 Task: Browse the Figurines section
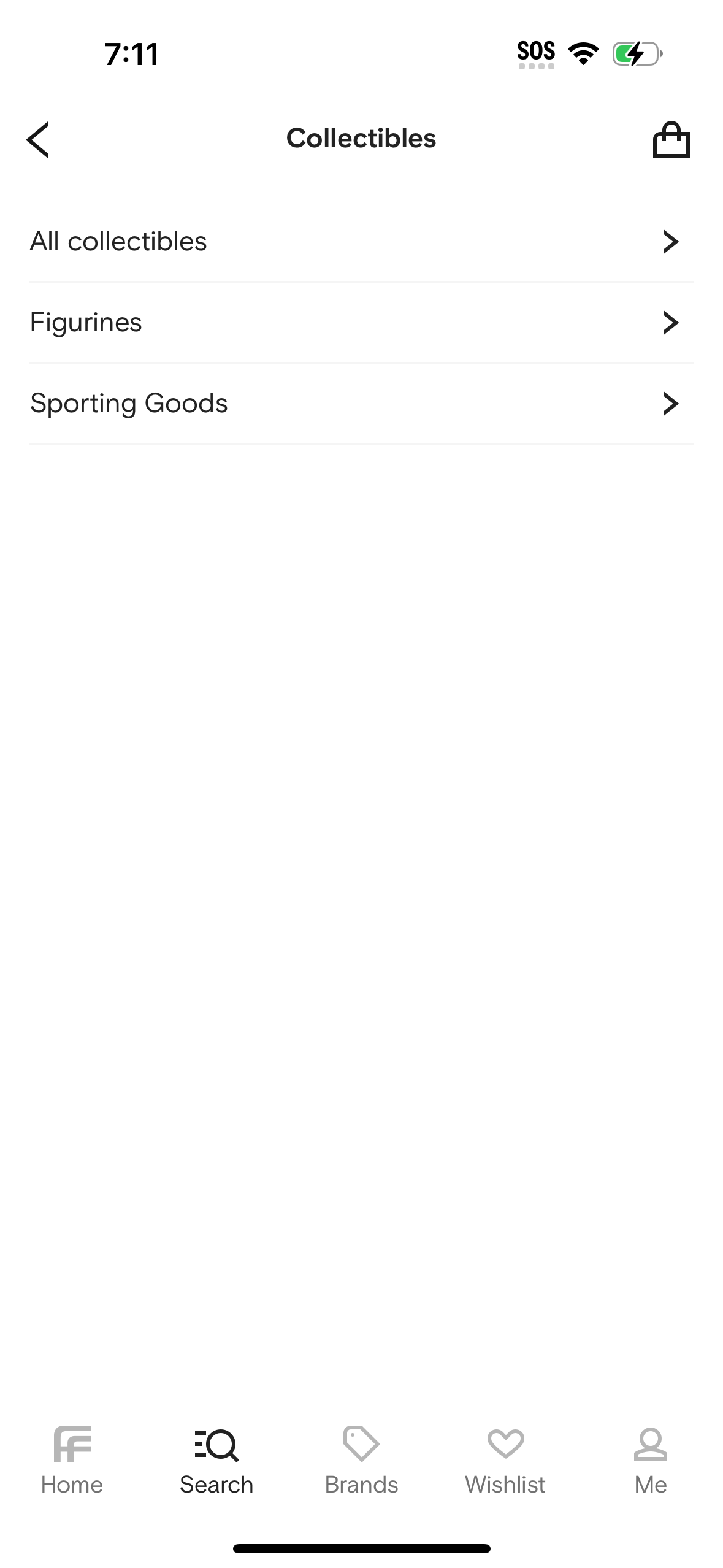86,322
